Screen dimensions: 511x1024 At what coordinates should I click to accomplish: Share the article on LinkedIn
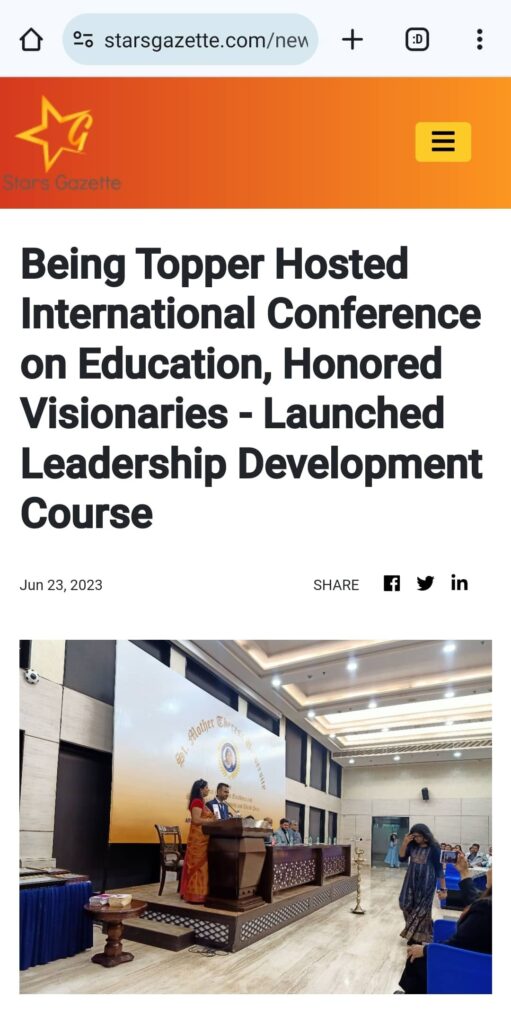459,583
